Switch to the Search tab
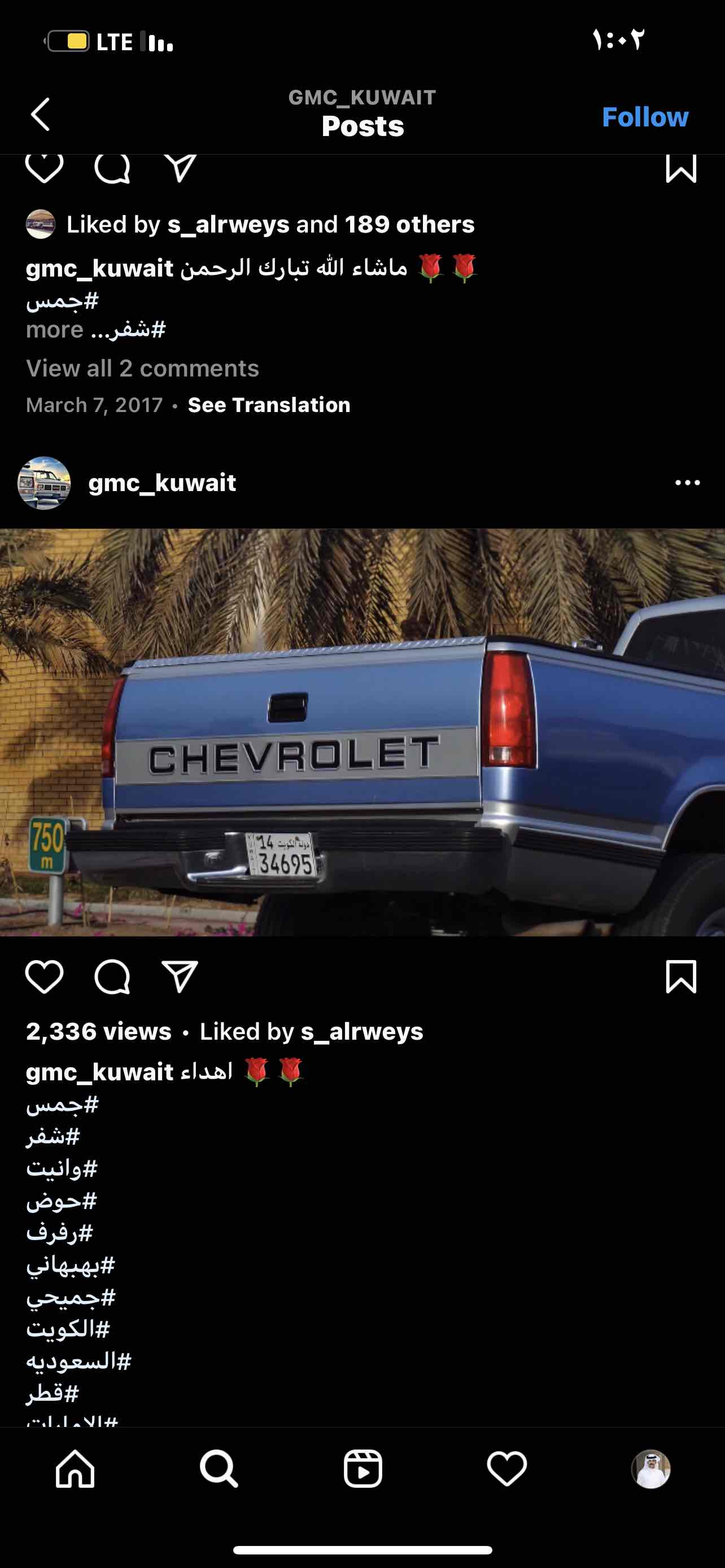 [x=219, y=1468]
